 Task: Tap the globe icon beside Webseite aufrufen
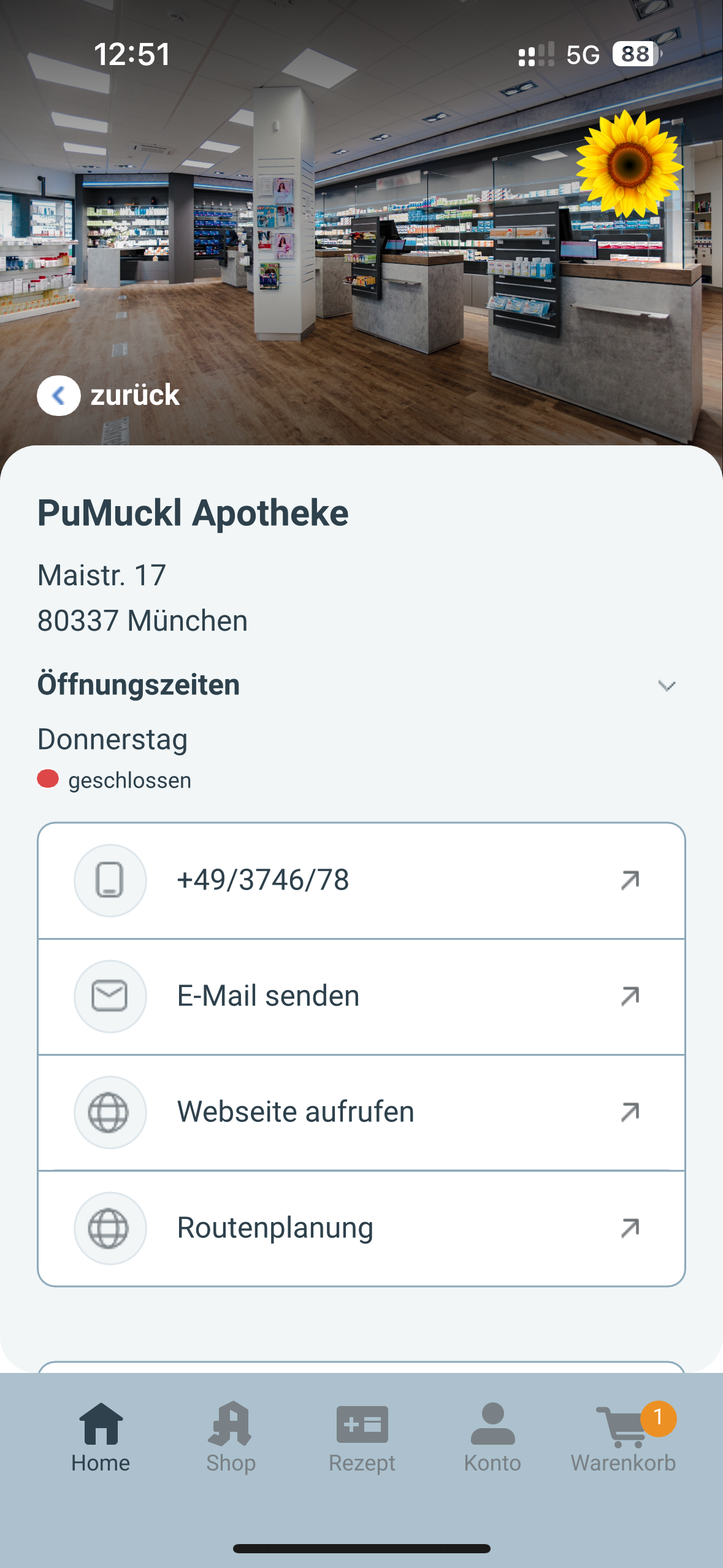(110, 1111)
